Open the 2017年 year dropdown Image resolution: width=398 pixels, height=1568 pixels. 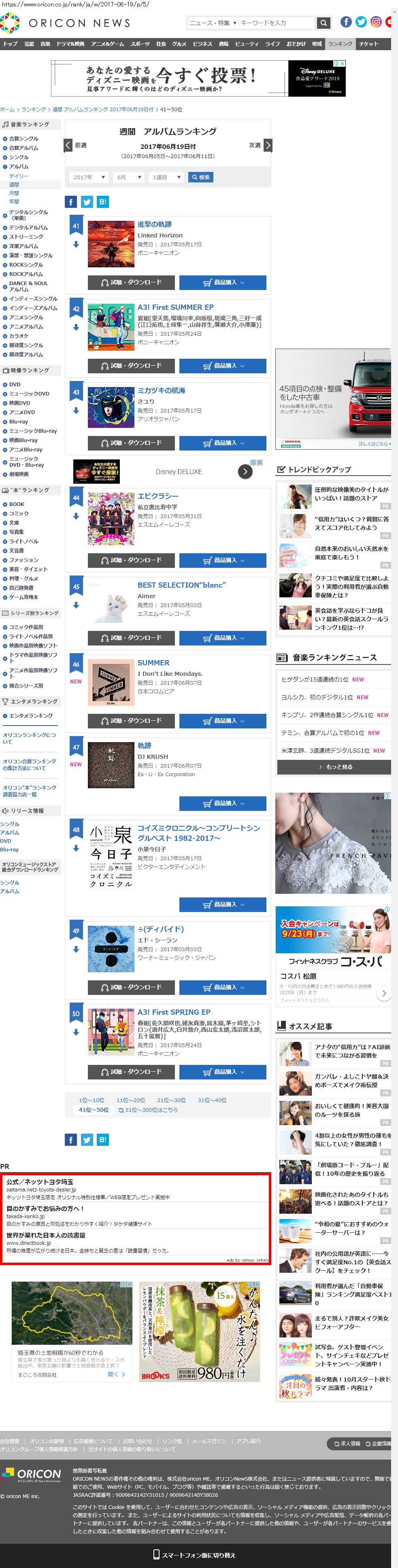click(88, 177)
